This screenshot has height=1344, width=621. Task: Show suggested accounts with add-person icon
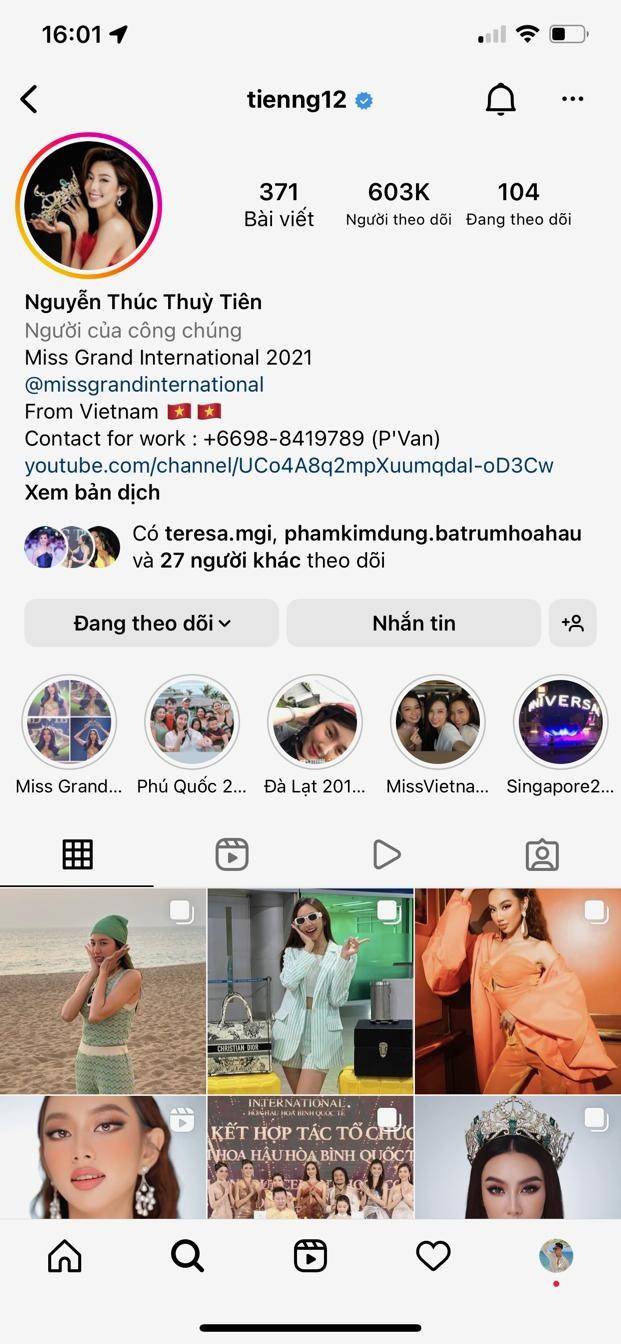573,623
